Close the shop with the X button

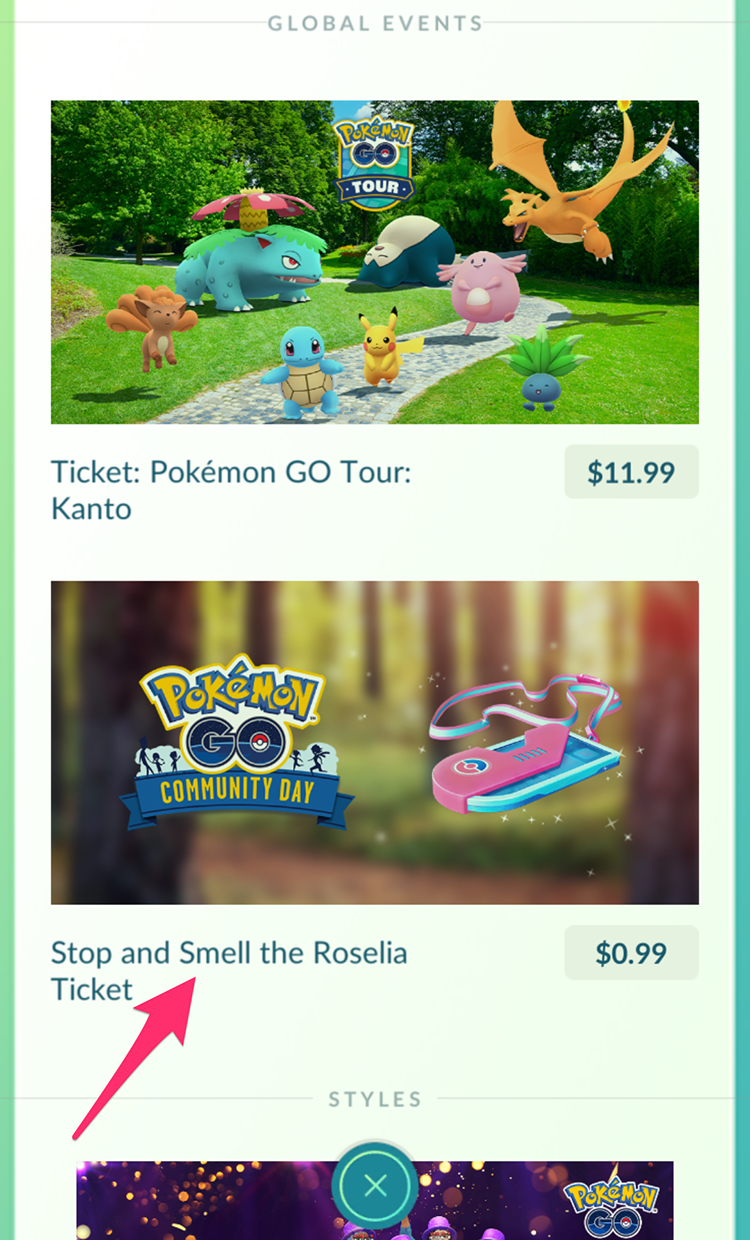point(375,1187)
